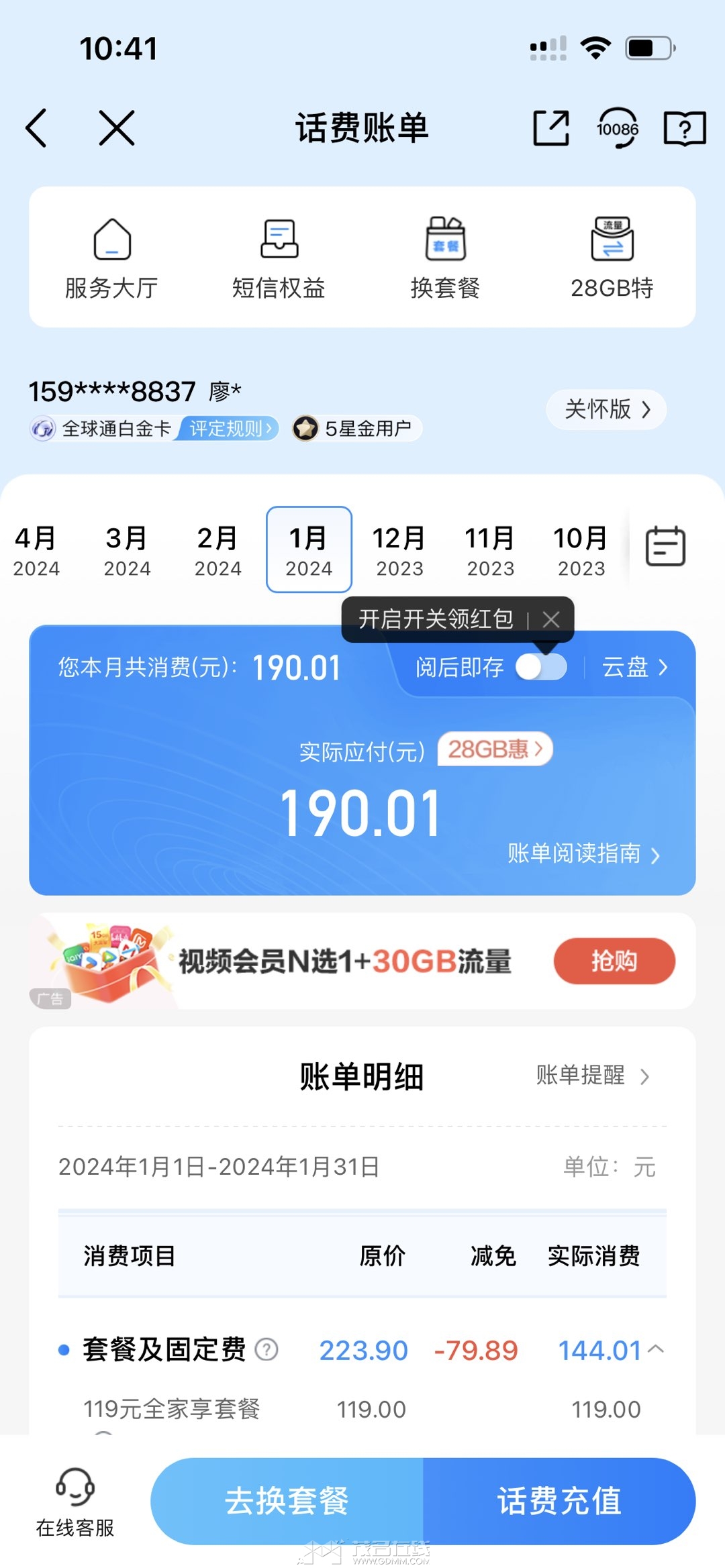Switch to 12月 2023 bill
This screenshot has height=1568, width=725.
click(x=399, y=550)
